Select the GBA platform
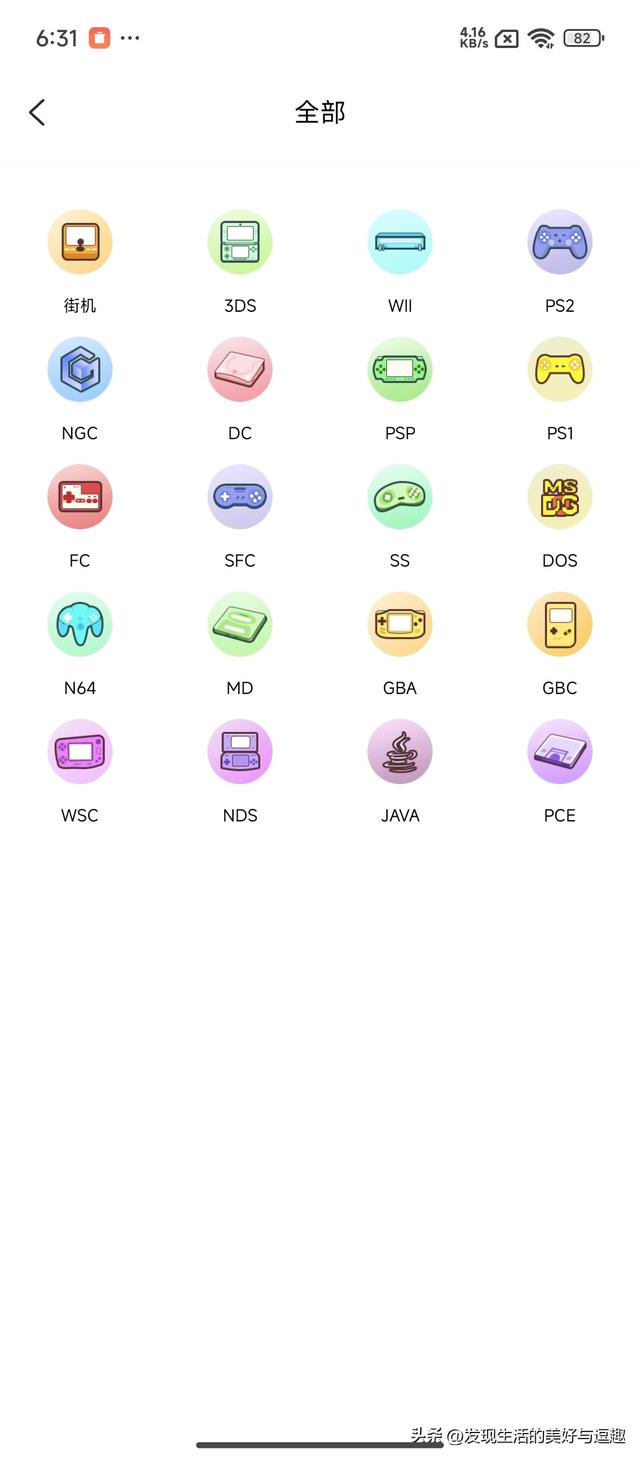The image size is (640, 1458). pyautogui.click(x=400, y=624)
